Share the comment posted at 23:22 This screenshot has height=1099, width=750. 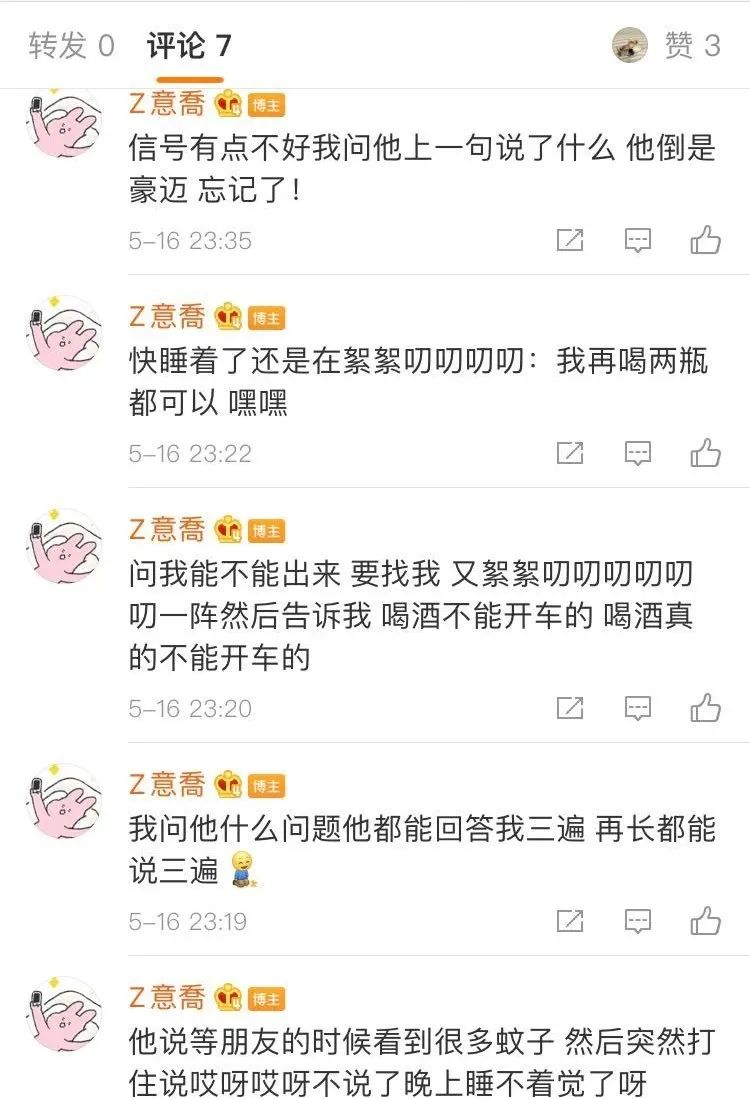pos(572,453)
